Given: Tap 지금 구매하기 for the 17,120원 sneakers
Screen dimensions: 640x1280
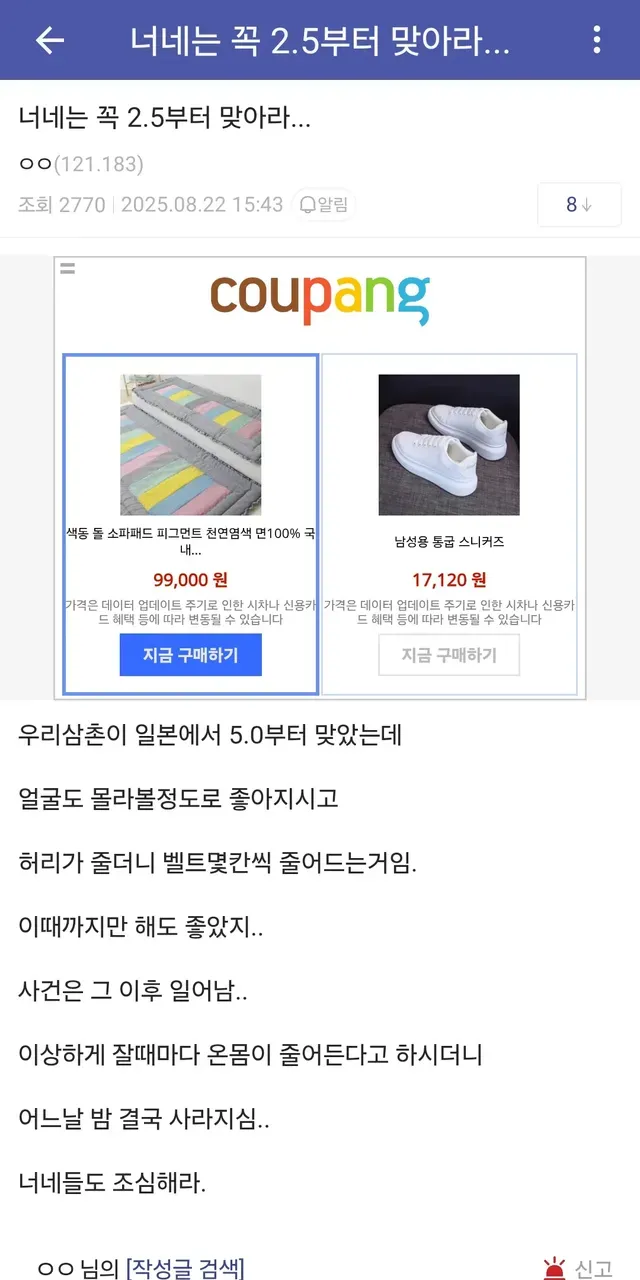Looking at the screenshot, I should click(449, 656).
